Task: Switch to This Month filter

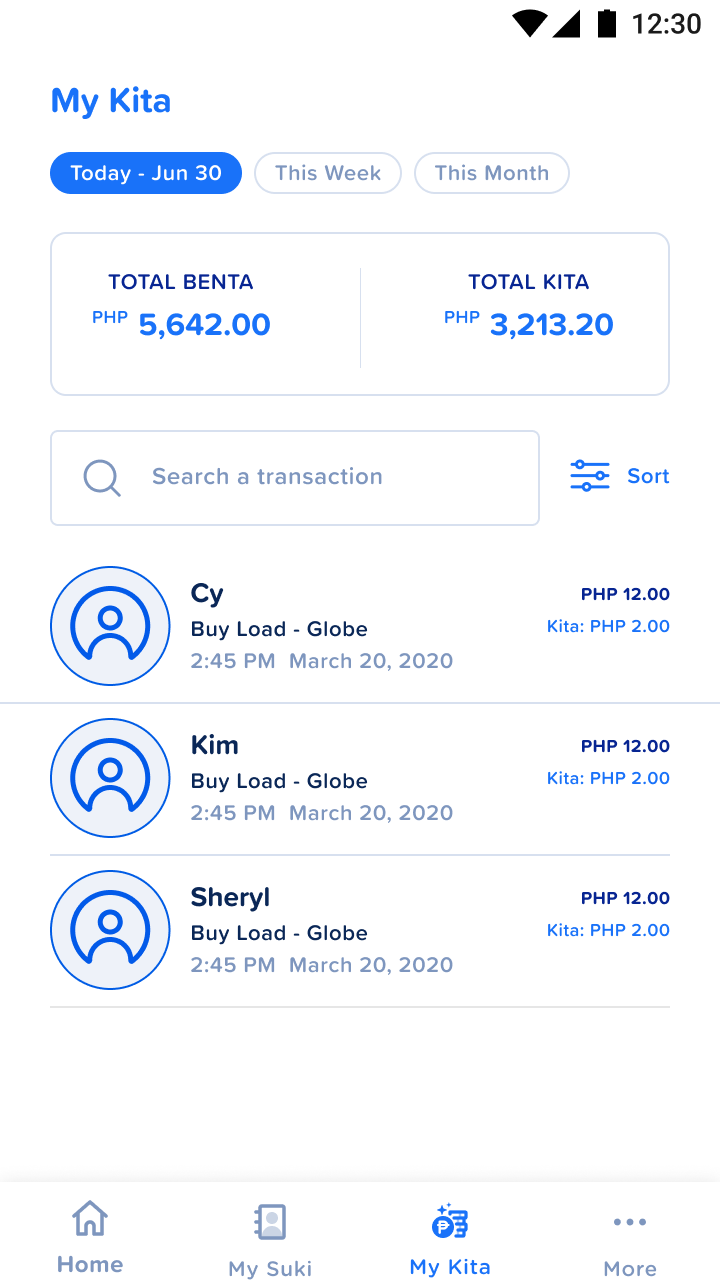Action: pos(492,173)
